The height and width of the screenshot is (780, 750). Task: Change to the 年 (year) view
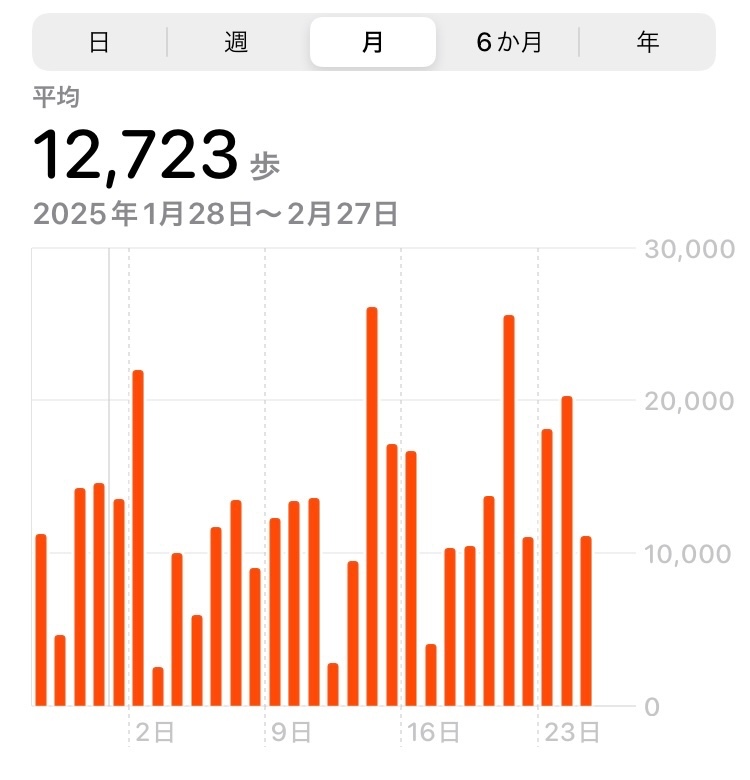[x=647, y=42]
